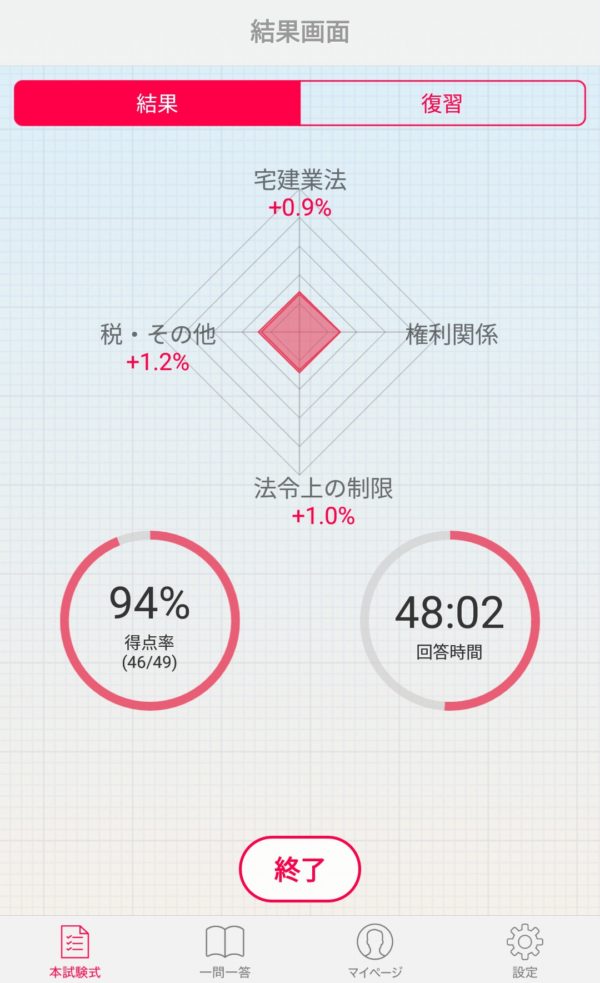This screenshot has height=983, width=600.
Task: Open マイページ from the bottom bar
Action: [375, 950]
